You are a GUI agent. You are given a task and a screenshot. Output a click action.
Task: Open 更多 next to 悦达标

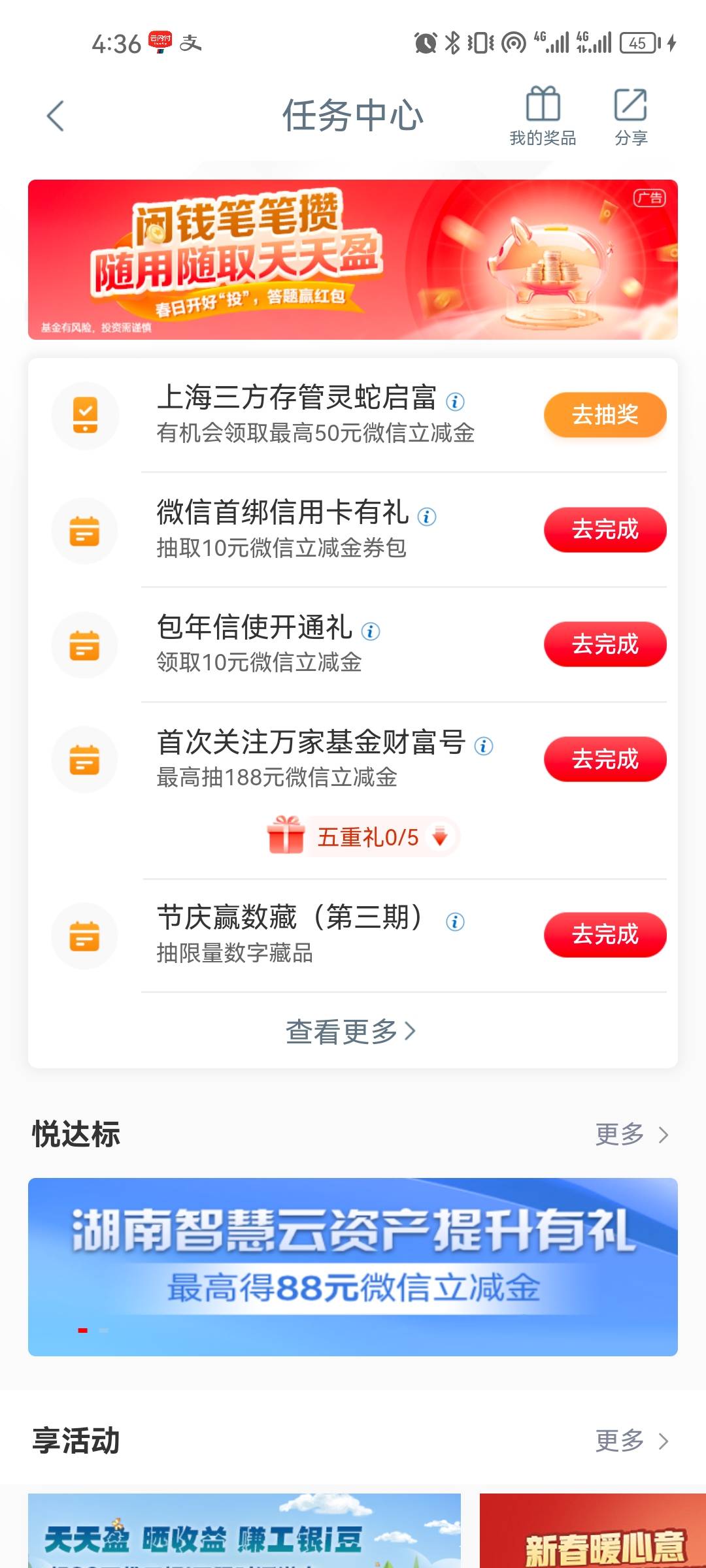[632, 1135]
